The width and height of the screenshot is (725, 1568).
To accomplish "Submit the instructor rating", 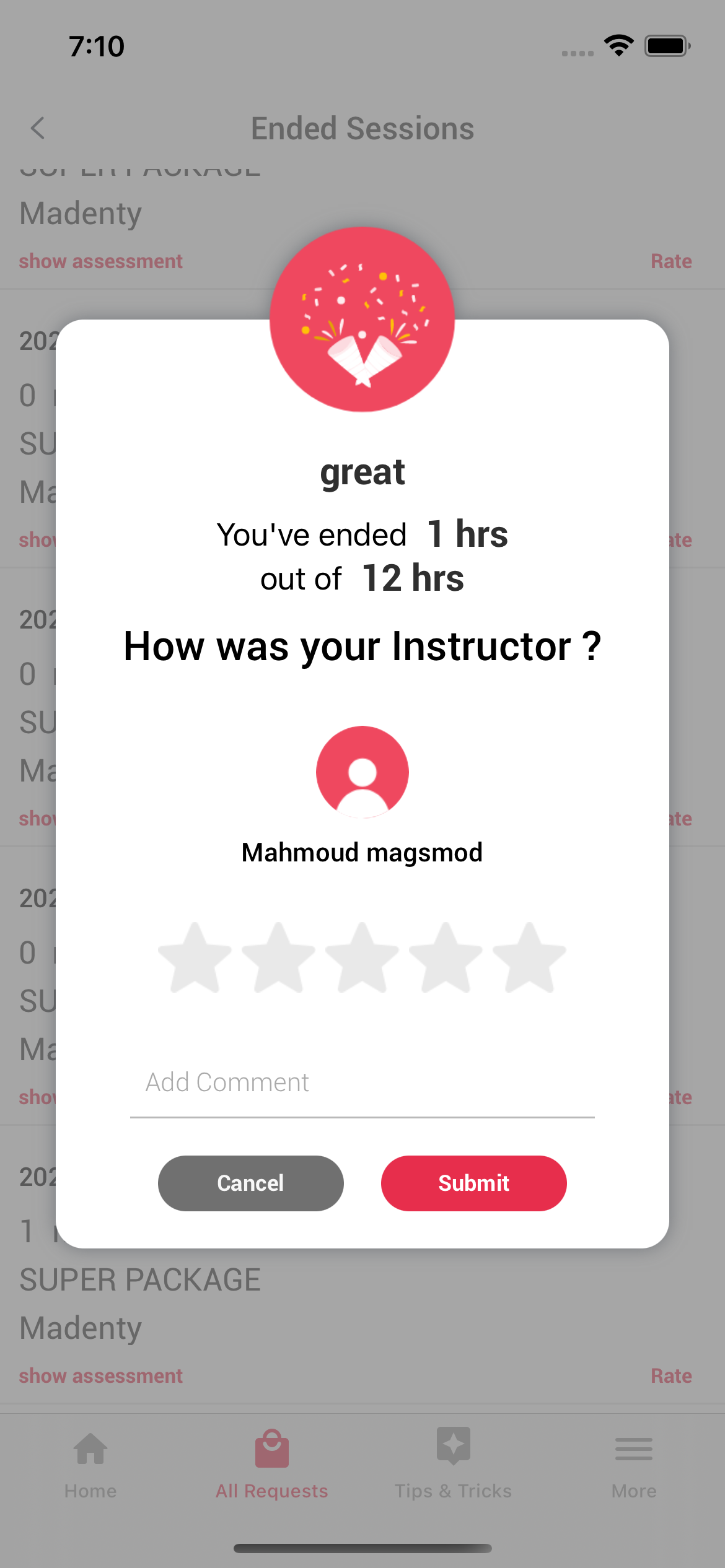I will point(474,1183).
